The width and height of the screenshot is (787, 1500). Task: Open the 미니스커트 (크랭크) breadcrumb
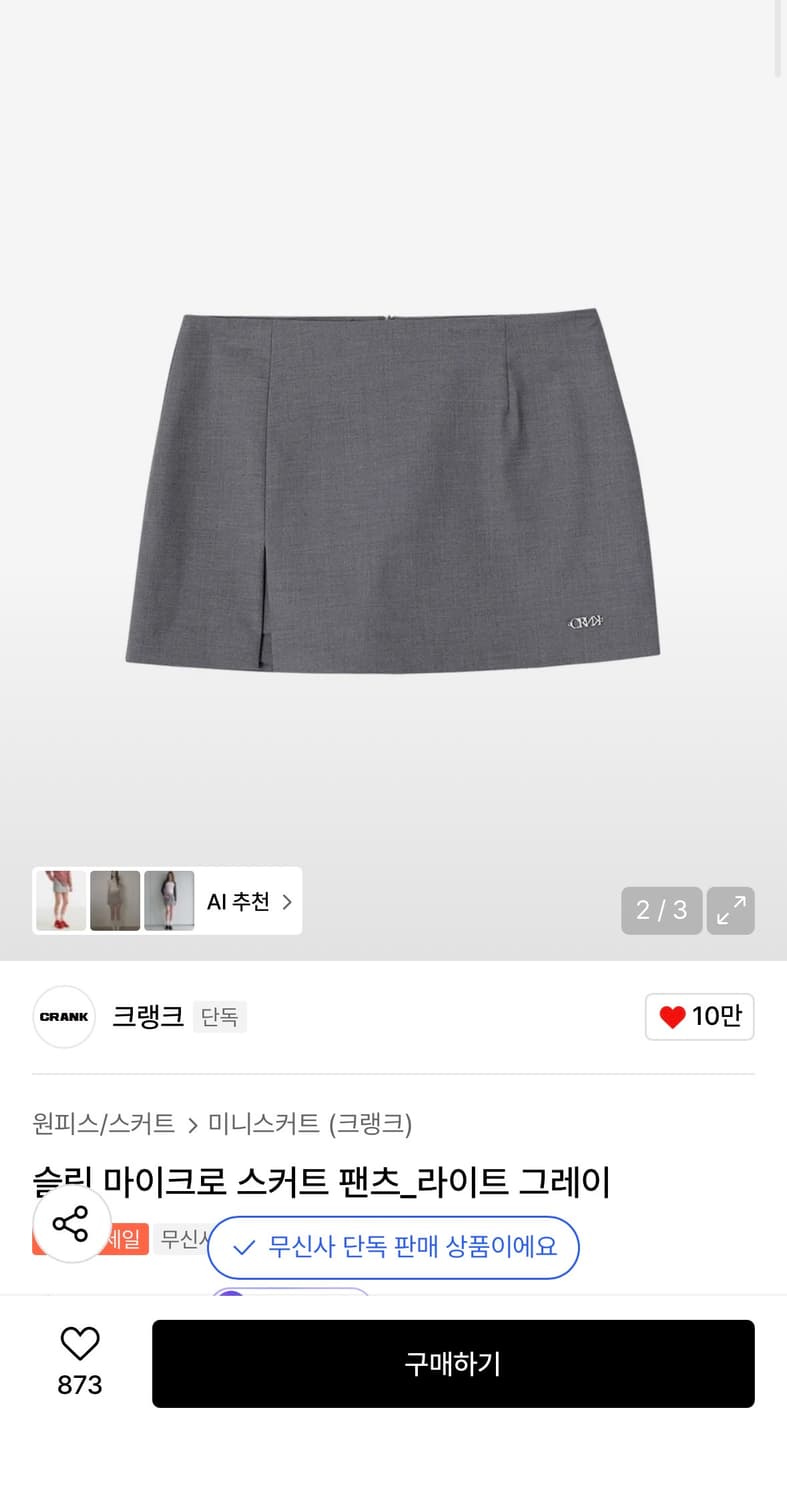pyautogui.click(x=310, y=1124)
